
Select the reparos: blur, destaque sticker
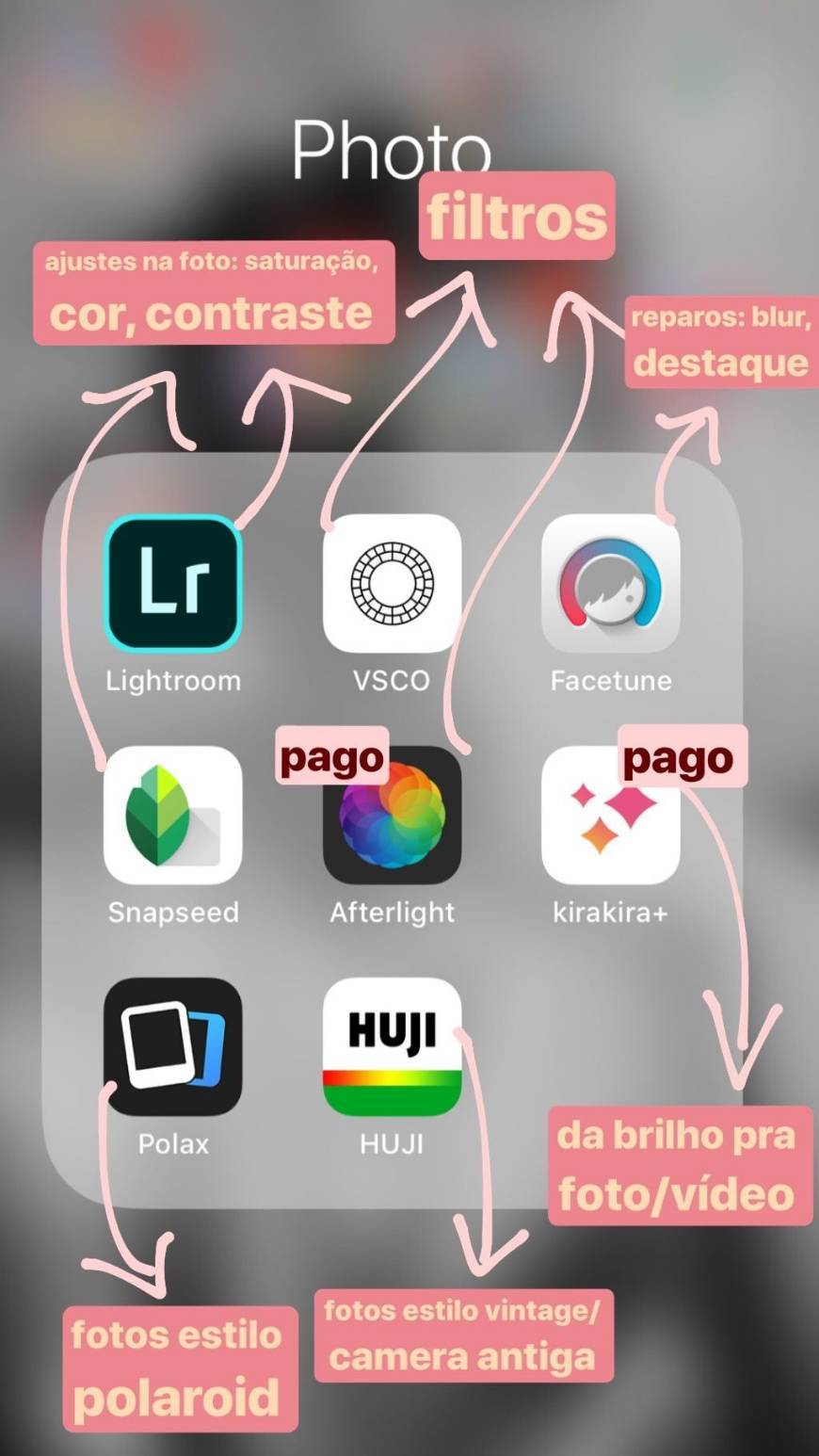tap(720, 341)
